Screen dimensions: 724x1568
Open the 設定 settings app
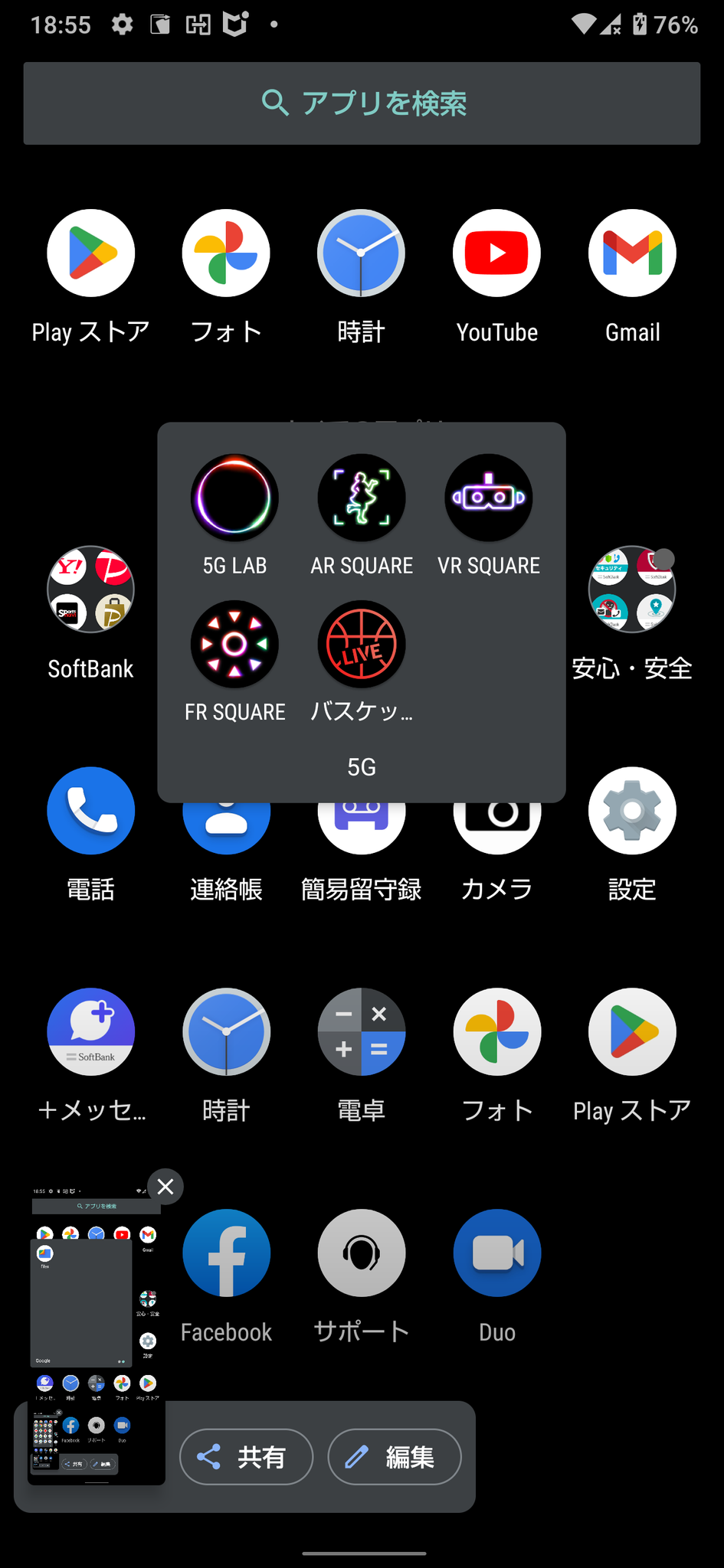(x=631, y=811)
